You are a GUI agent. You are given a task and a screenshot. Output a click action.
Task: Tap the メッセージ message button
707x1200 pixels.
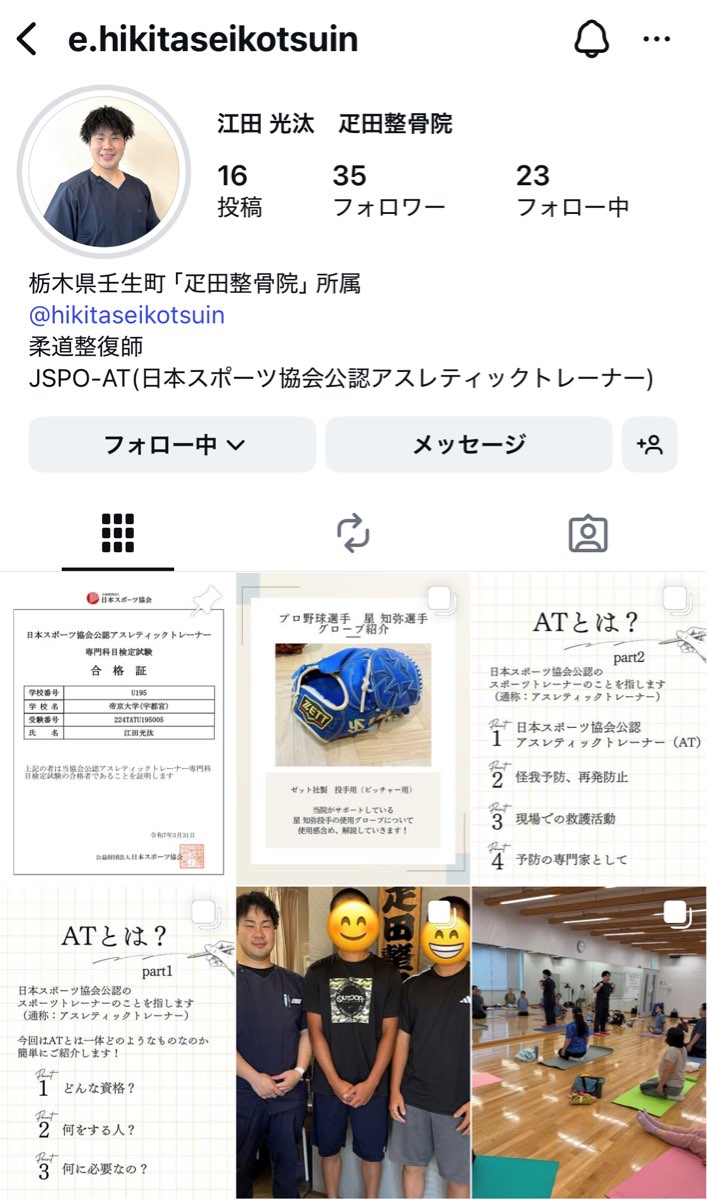tap(468, 445)
